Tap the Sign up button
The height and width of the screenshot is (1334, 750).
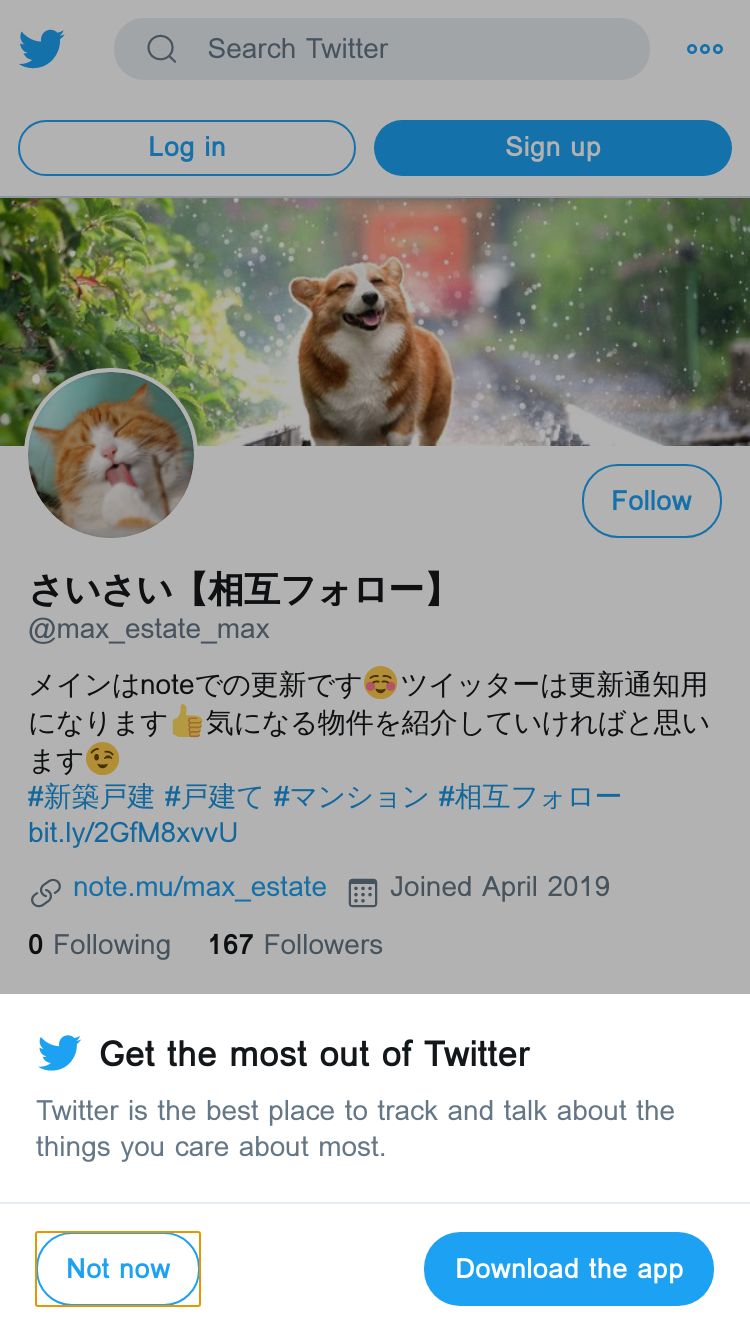coord(552,147)
